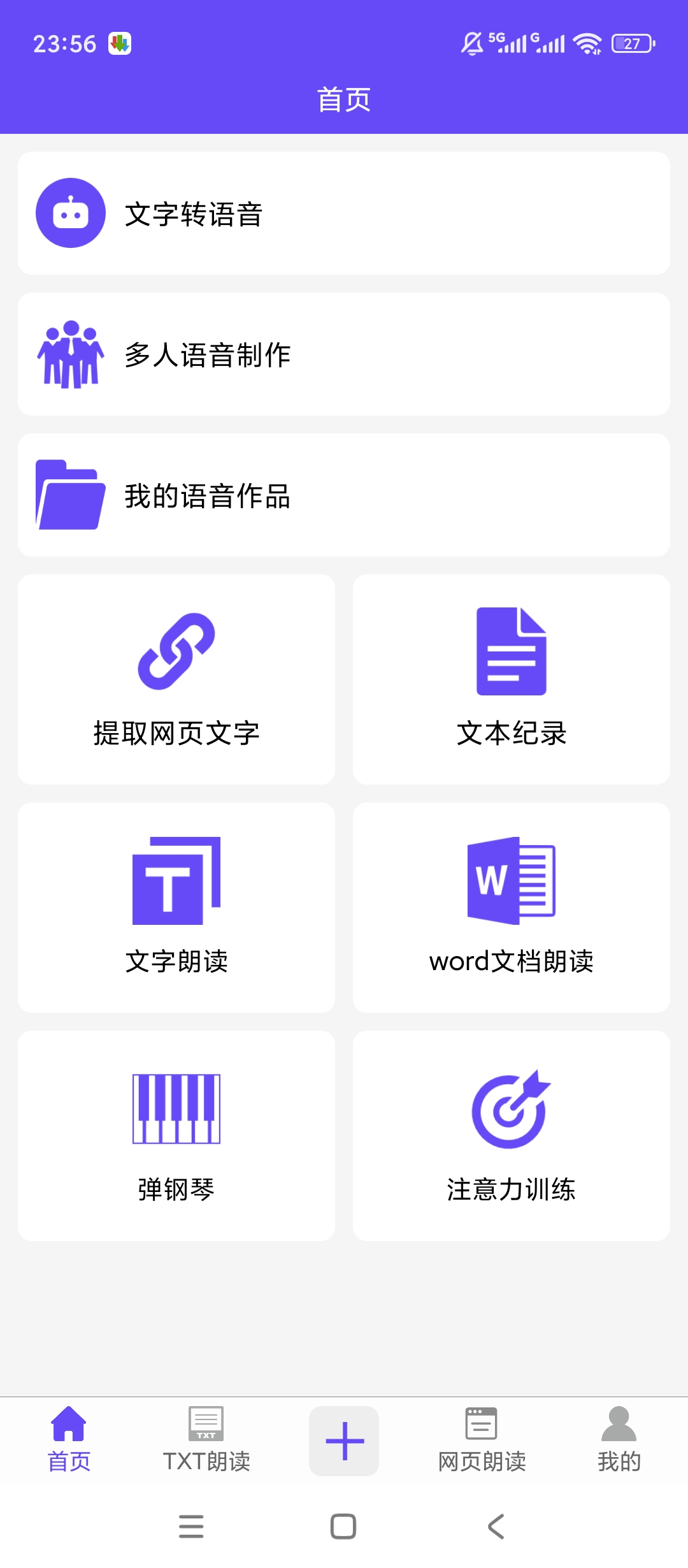Image resolution: width=688 pixels, height=1568 pixels.
Task: Open 文字转语音 via the robot icon
Action: [x=70, y=212]
